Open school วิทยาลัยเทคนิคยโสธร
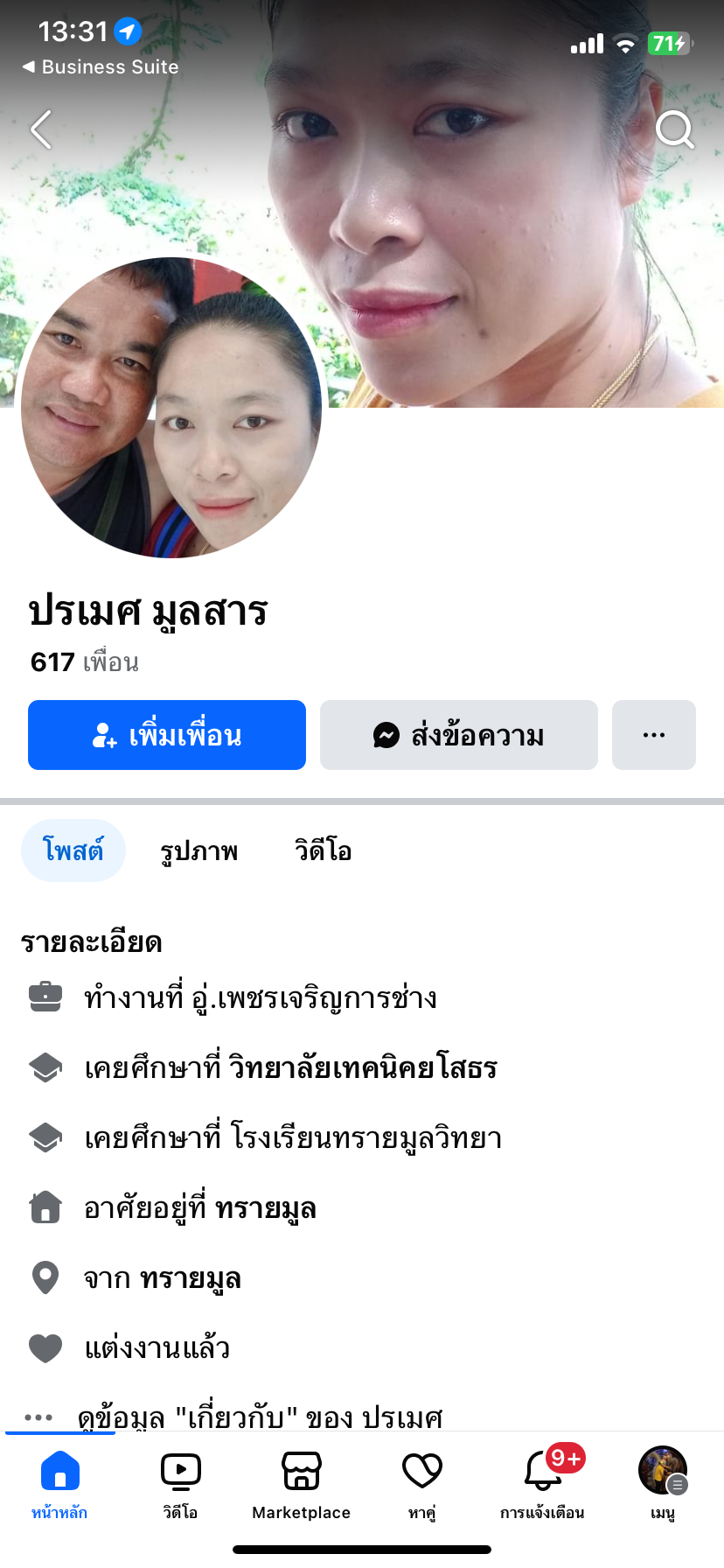The image size is (724, 1568). pyautogui.click(x=362, y=1067)
